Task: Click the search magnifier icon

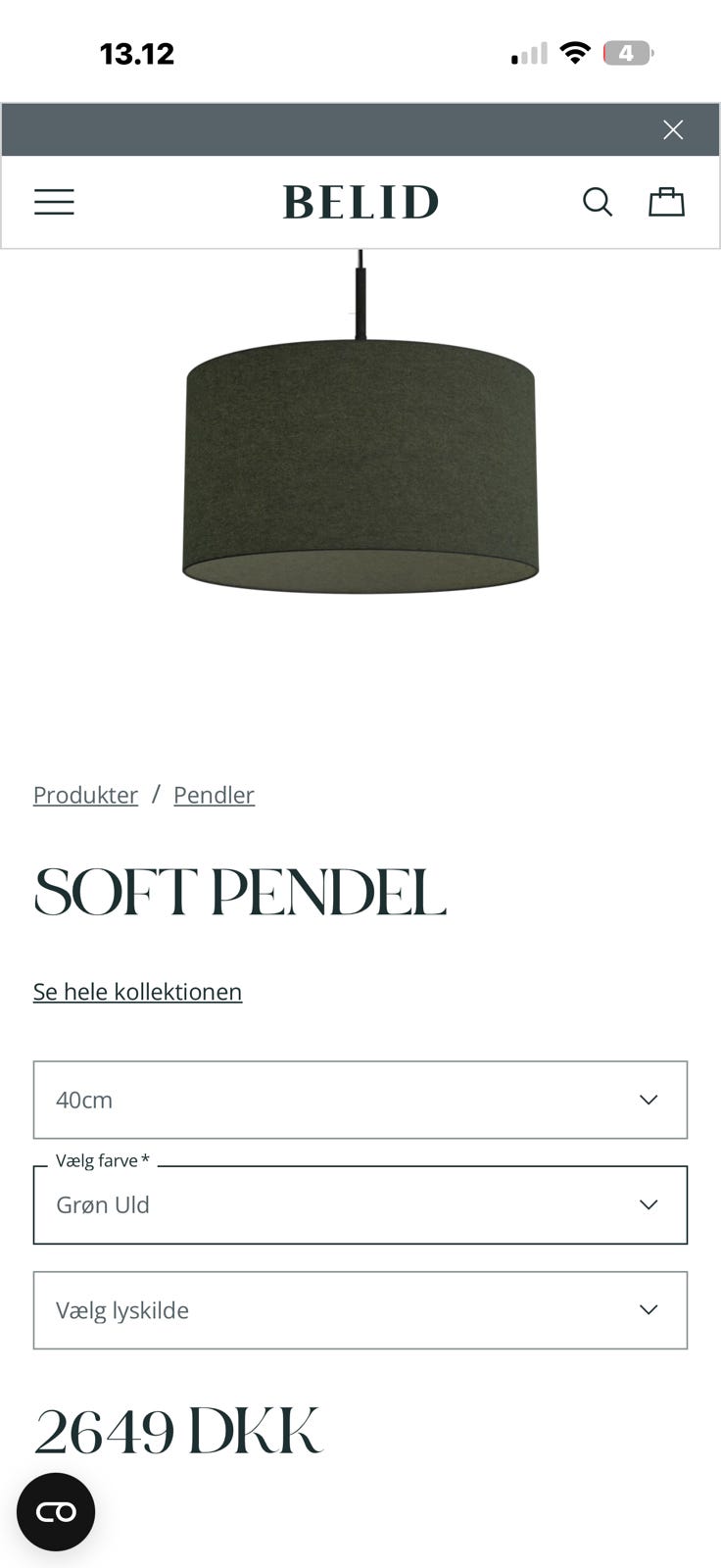Action: coord(598,202)
